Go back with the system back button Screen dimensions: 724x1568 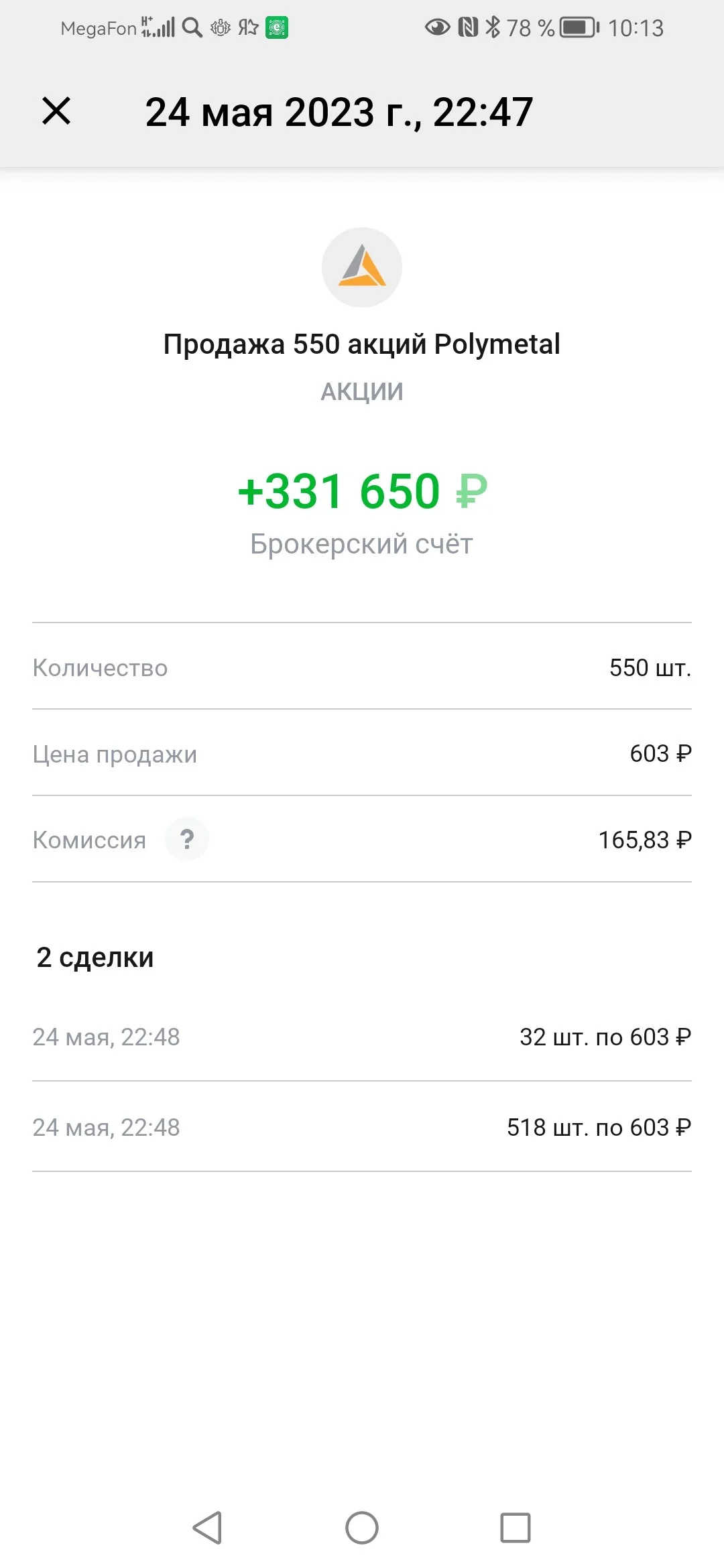click(207, 1528)
